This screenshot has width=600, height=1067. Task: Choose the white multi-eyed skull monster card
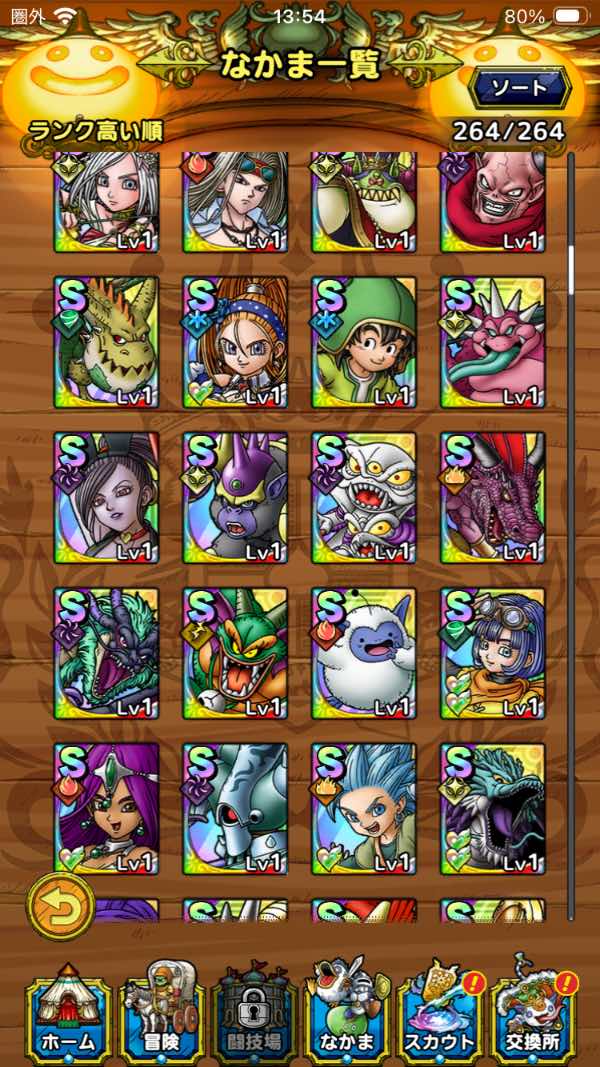click(x=364, y=498)
